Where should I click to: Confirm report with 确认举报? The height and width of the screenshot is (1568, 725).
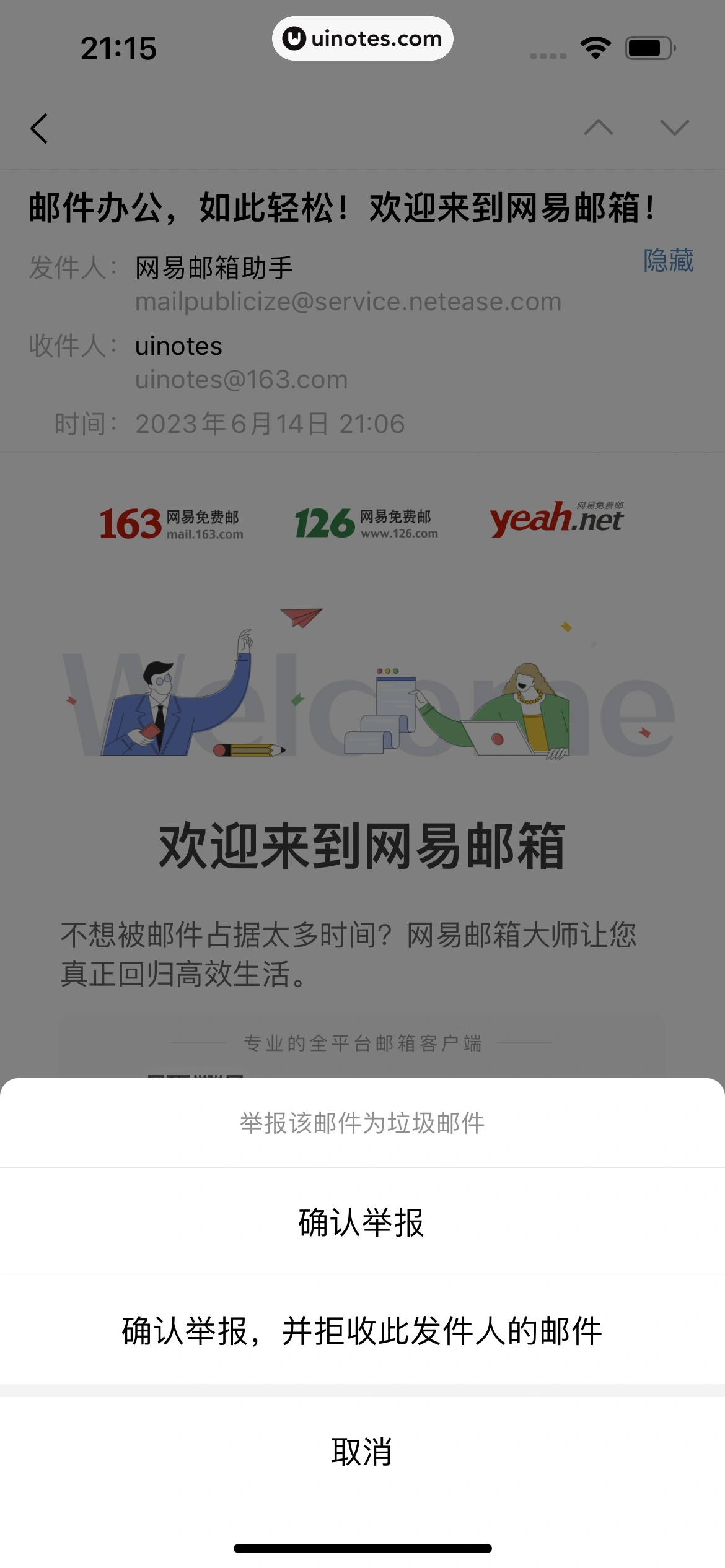click(362, 1222)
